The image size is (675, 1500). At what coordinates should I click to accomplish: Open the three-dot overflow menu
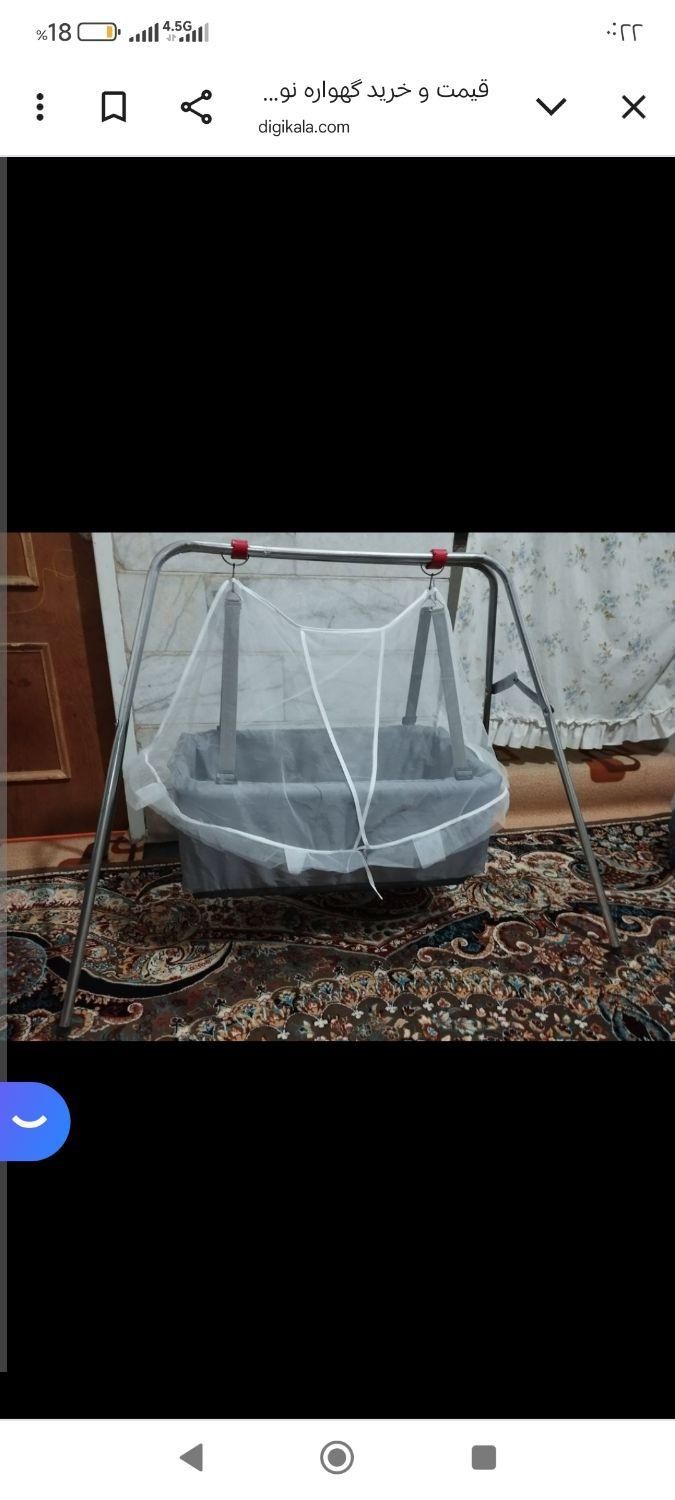40,107
